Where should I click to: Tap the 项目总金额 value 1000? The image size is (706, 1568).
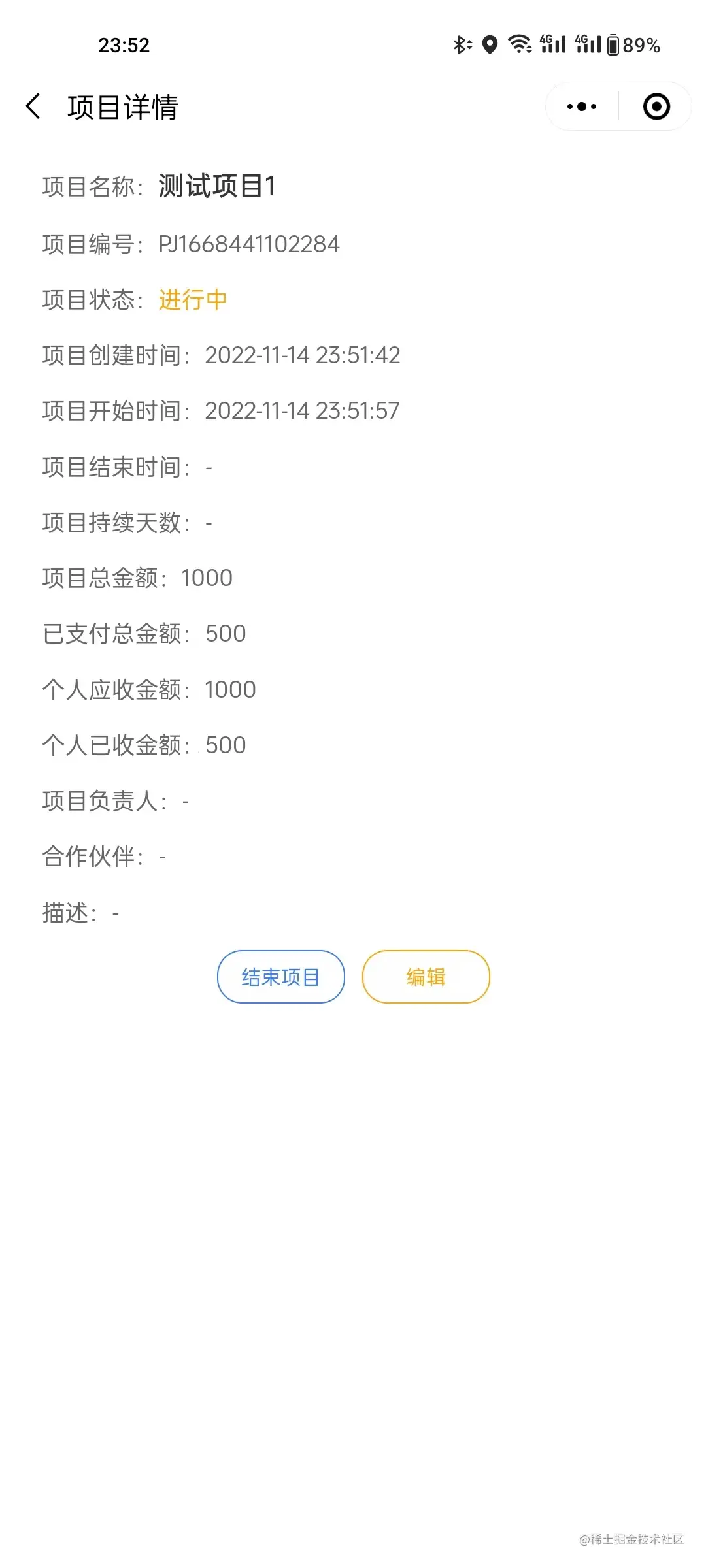(208, 578)
